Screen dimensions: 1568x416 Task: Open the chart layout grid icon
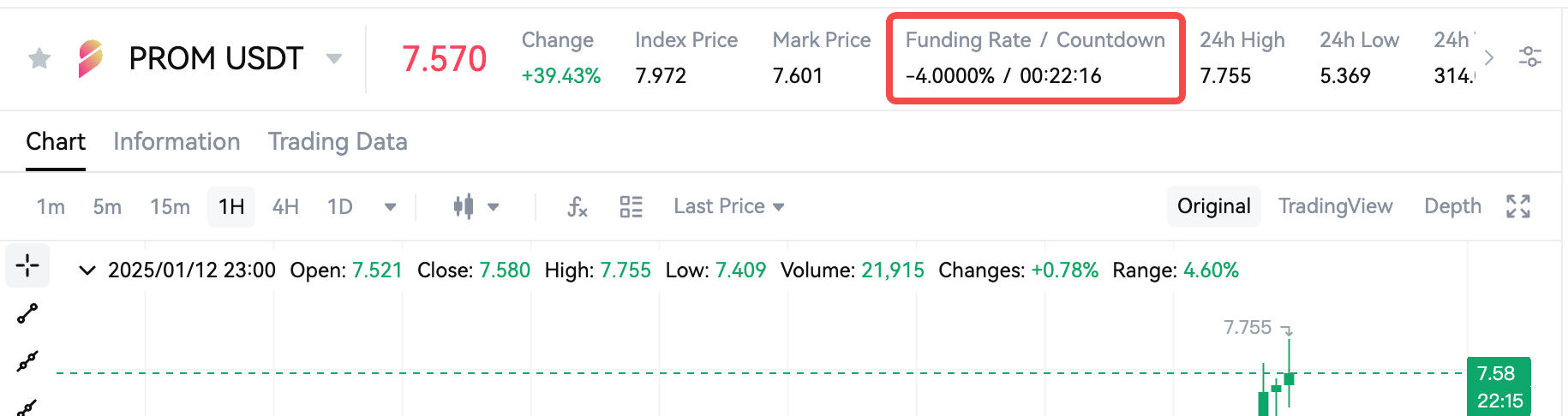tap(631, 206)
